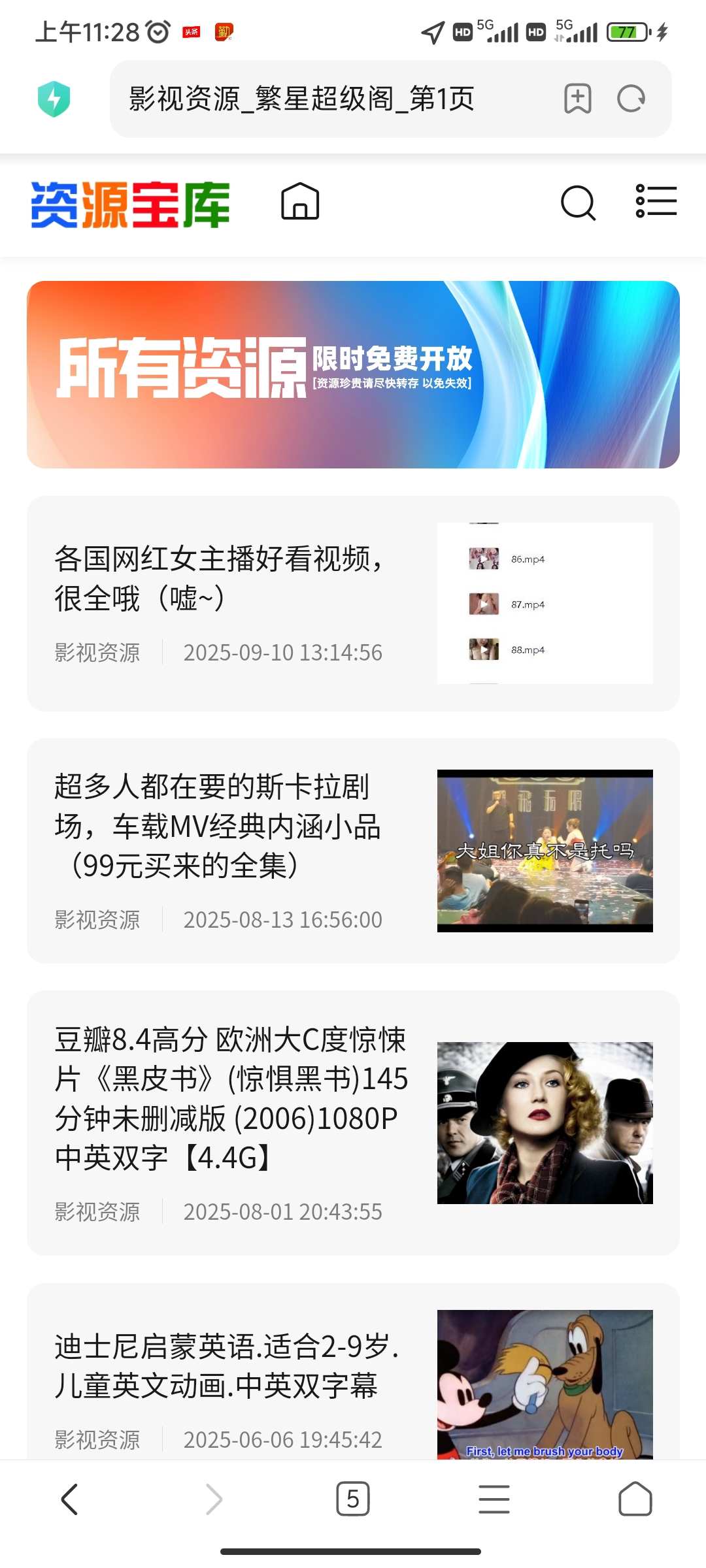
Task: Open the 斯卡拉剧场 车载MV post
Action: pos(218,826)
